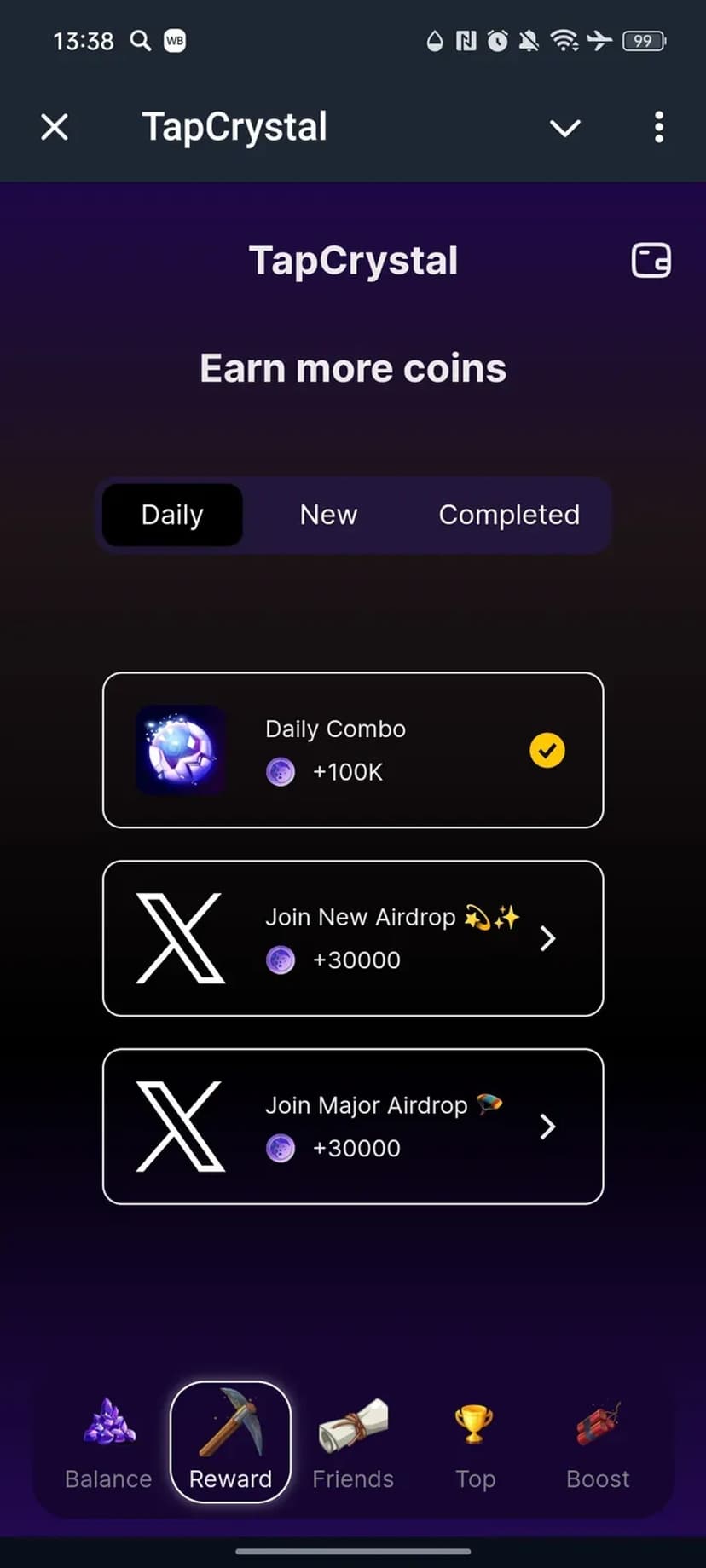View the Top leaderboard
706x1568 pixels.
click(x=475, y=1444)
